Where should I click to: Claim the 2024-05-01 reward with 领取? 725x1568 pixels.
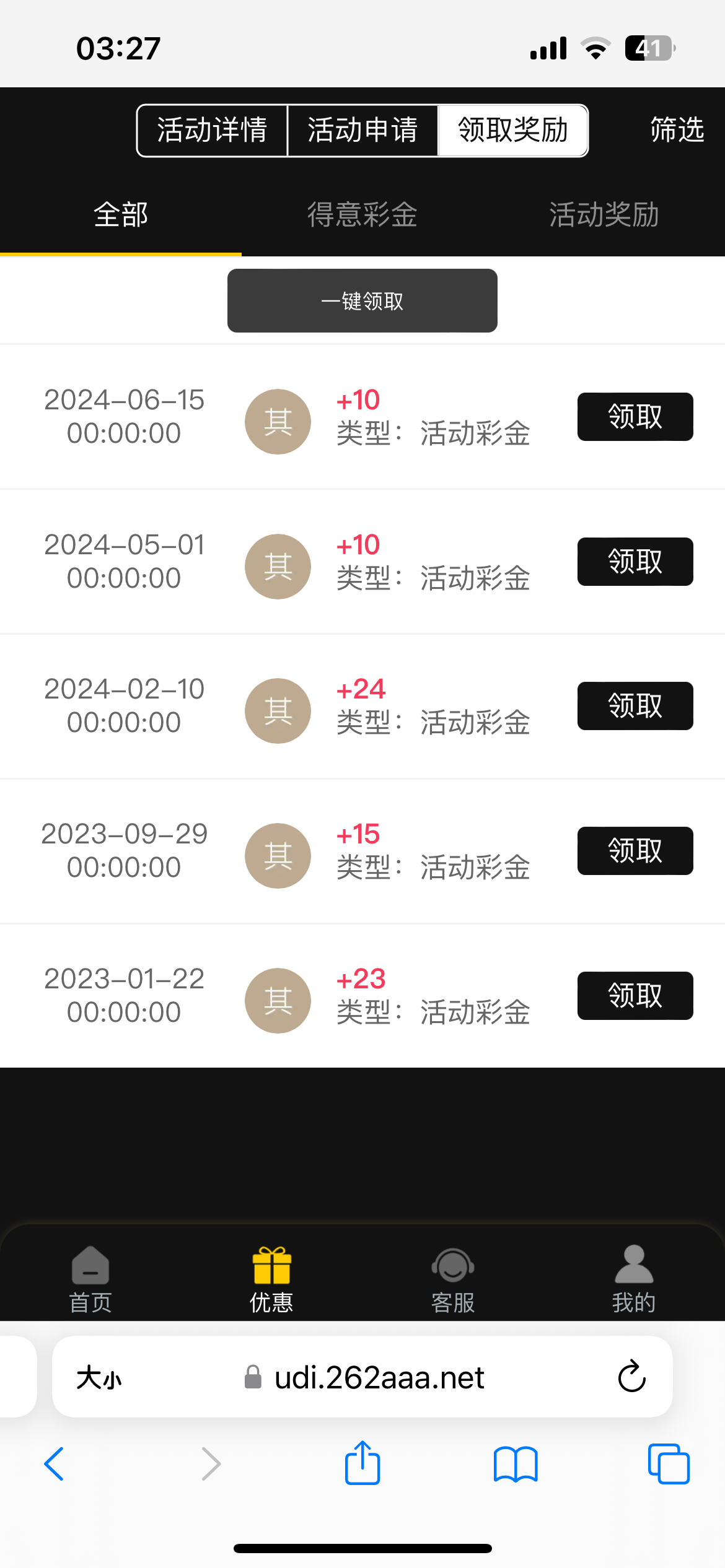pyautogui.click(x=635, y=562)
